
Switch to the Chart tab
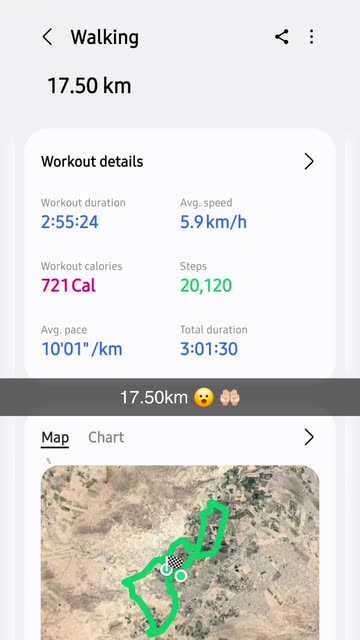click(x=106, y=438)
